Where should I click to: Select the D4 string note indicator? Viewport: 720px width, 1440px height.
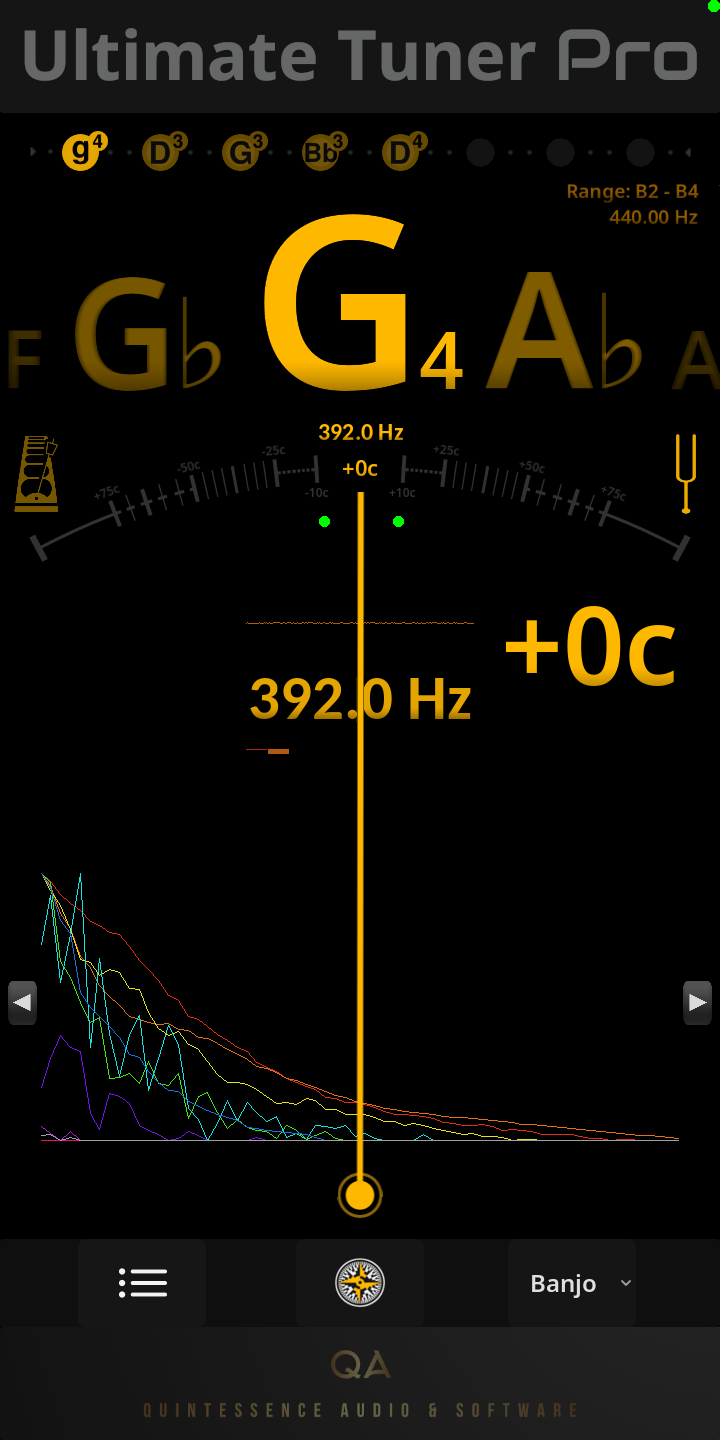point(401,153)
